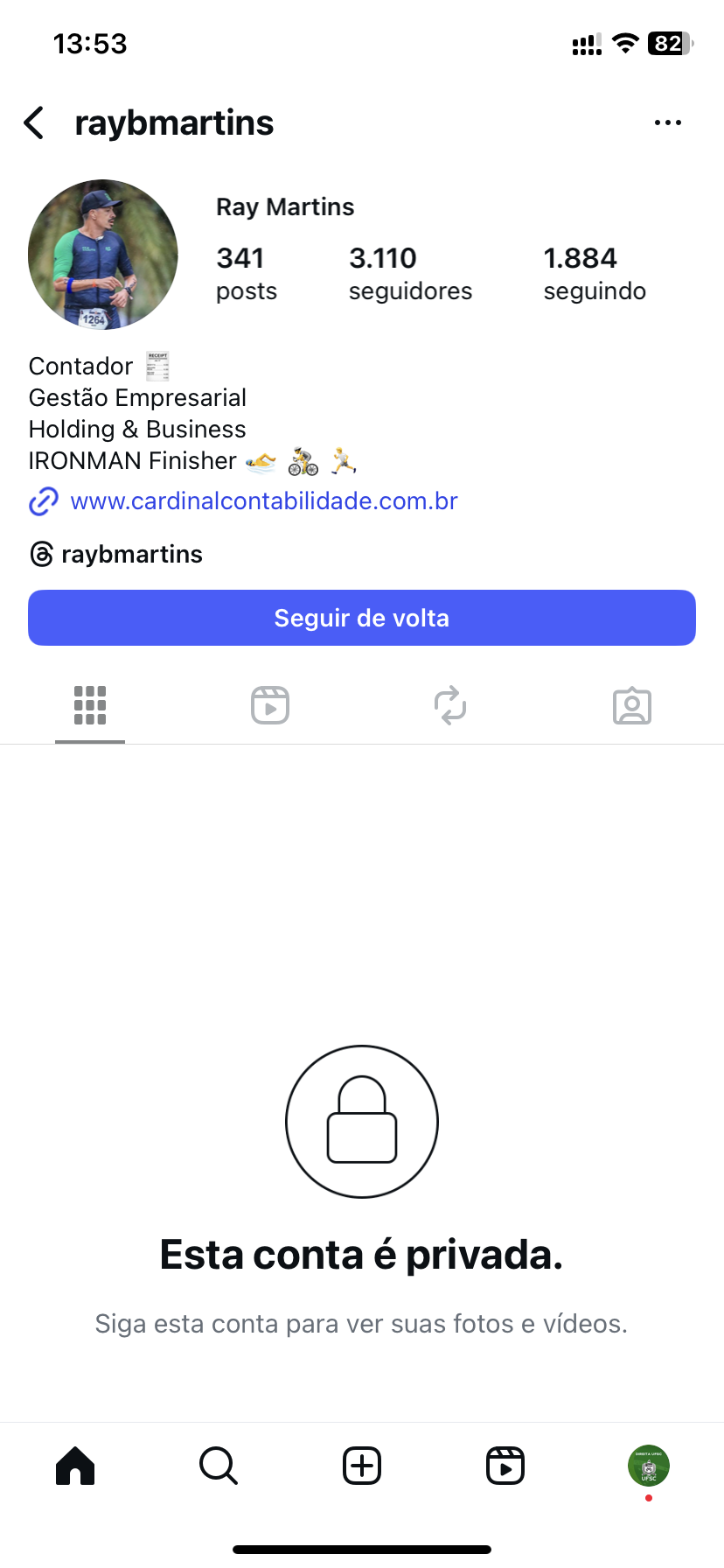
Task: Open the search and explore page
Action: coord(219,1466)
